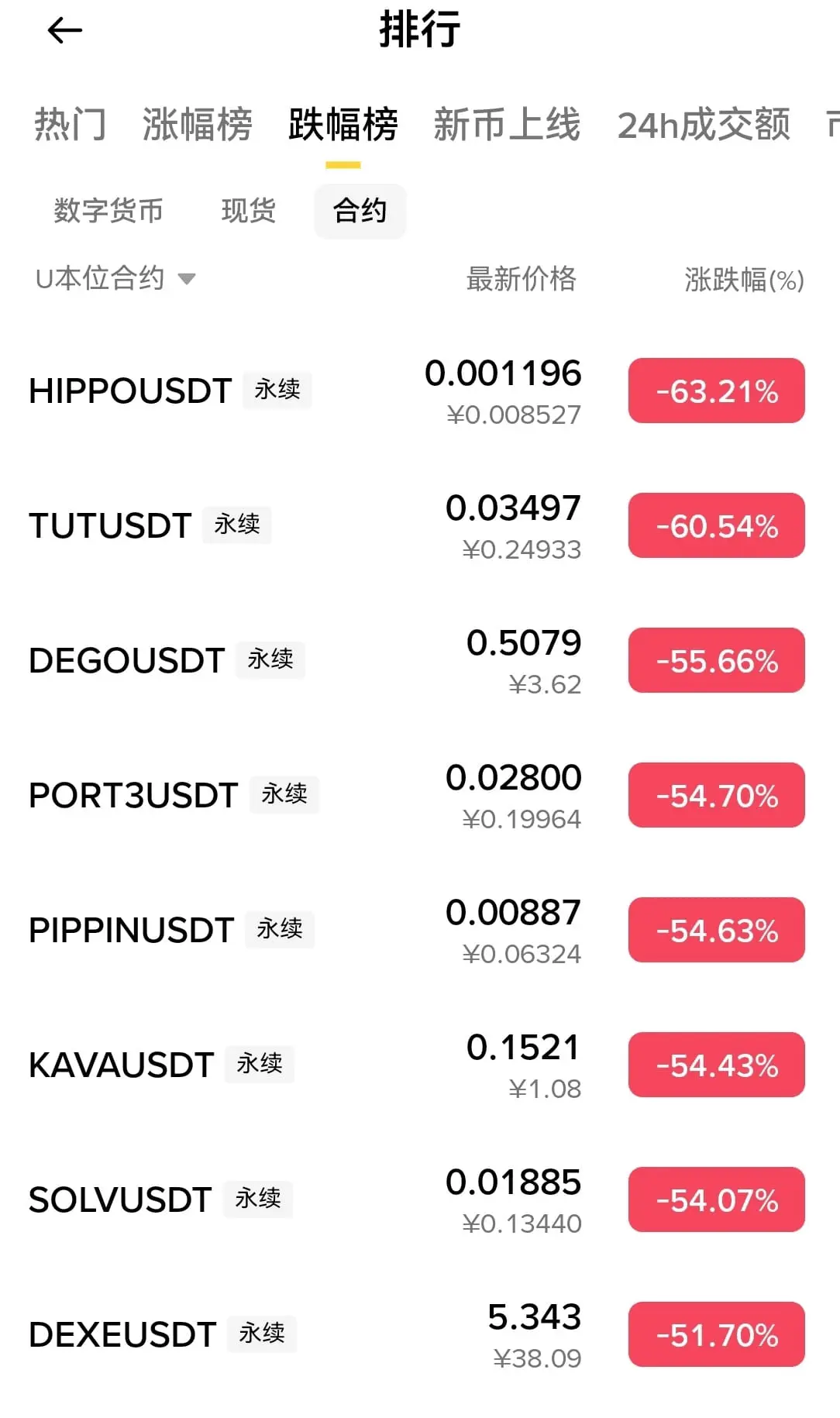Image resolution: width=840 pixels, height=1418 pixels.
Task: Switch to the 热门 tab
Action: click(x=70, y=125)
